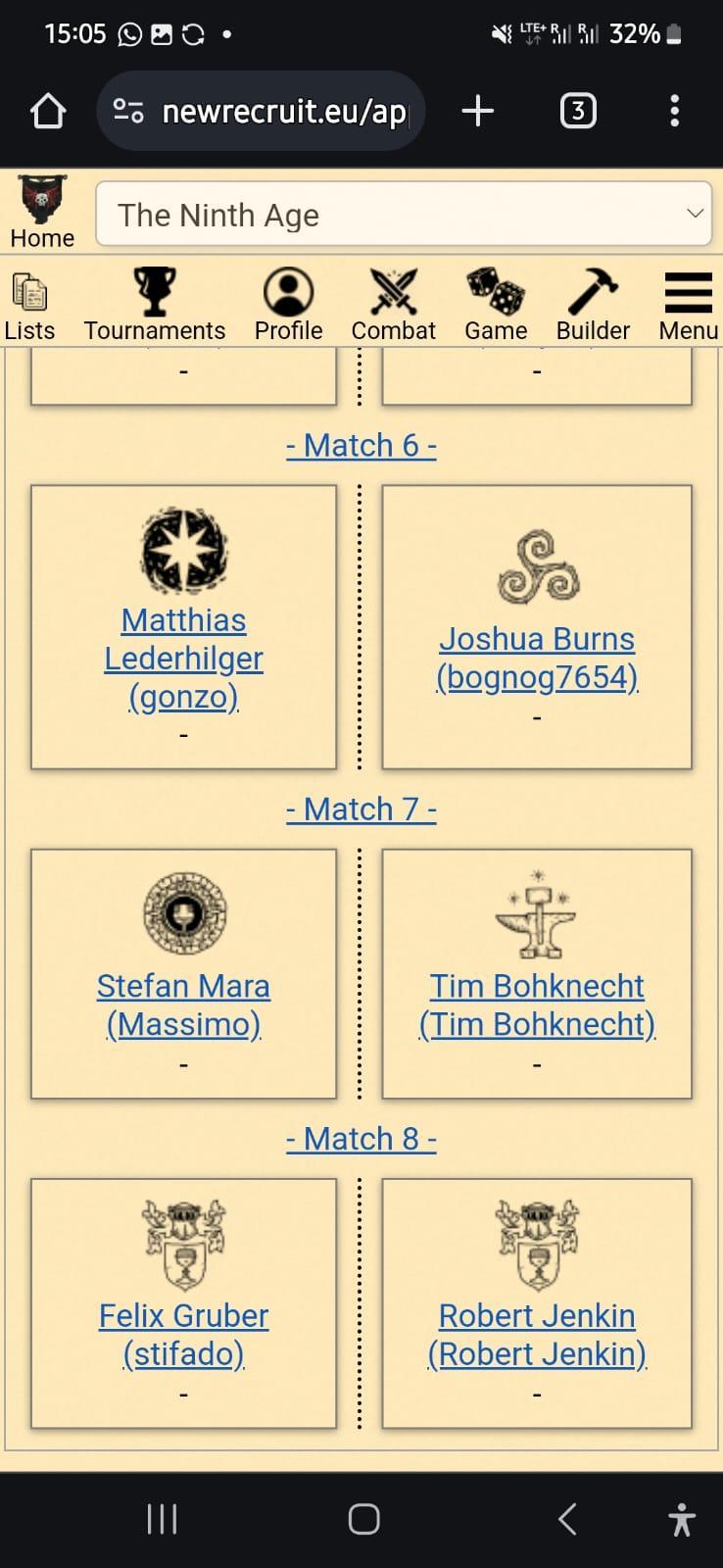The width and height of the screenshot is (723, 1568).
Task: Open the army Builder
Action: [x=593, y=305]
